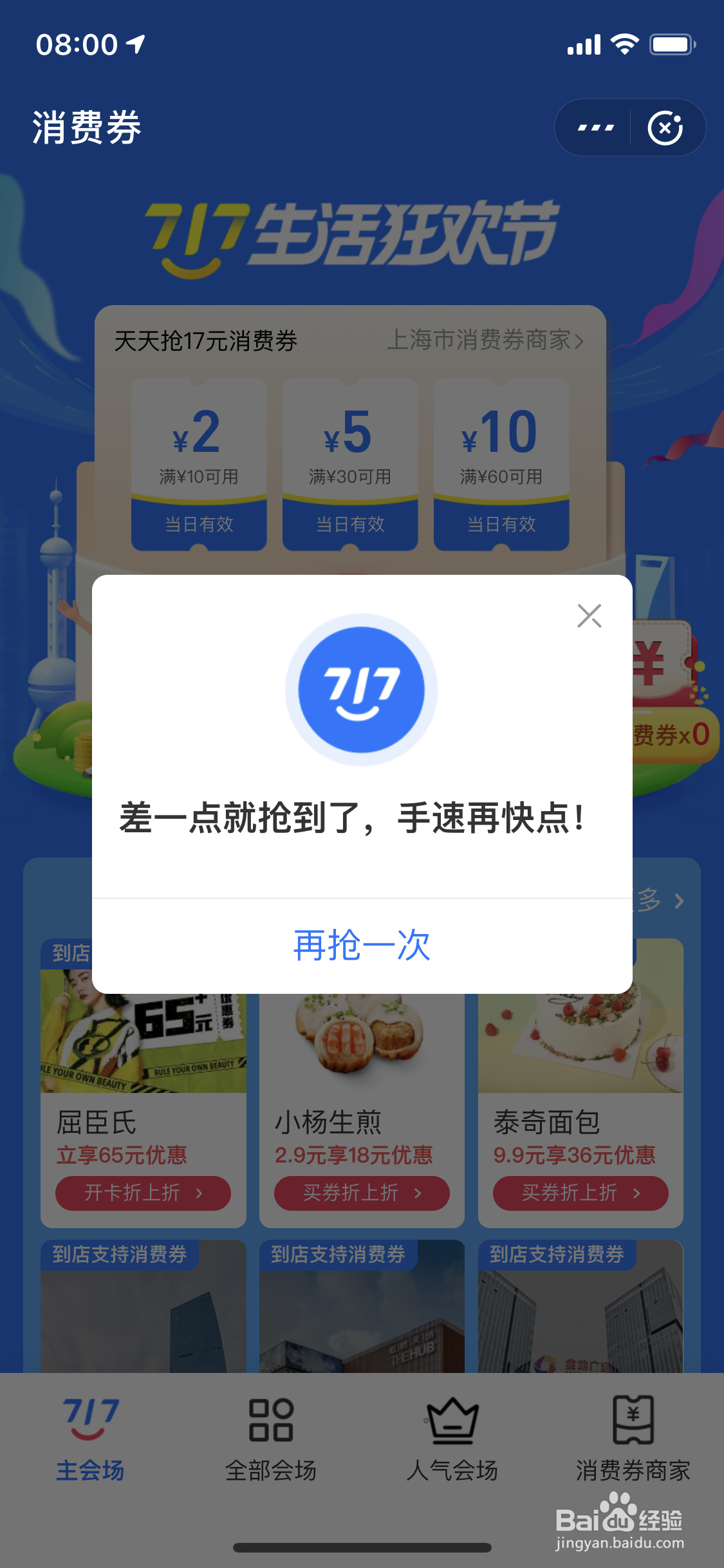The width and height of the screenshot is (724, 1568).
Task: Tap the location arrow next to the clock
Action: (133, 44)
